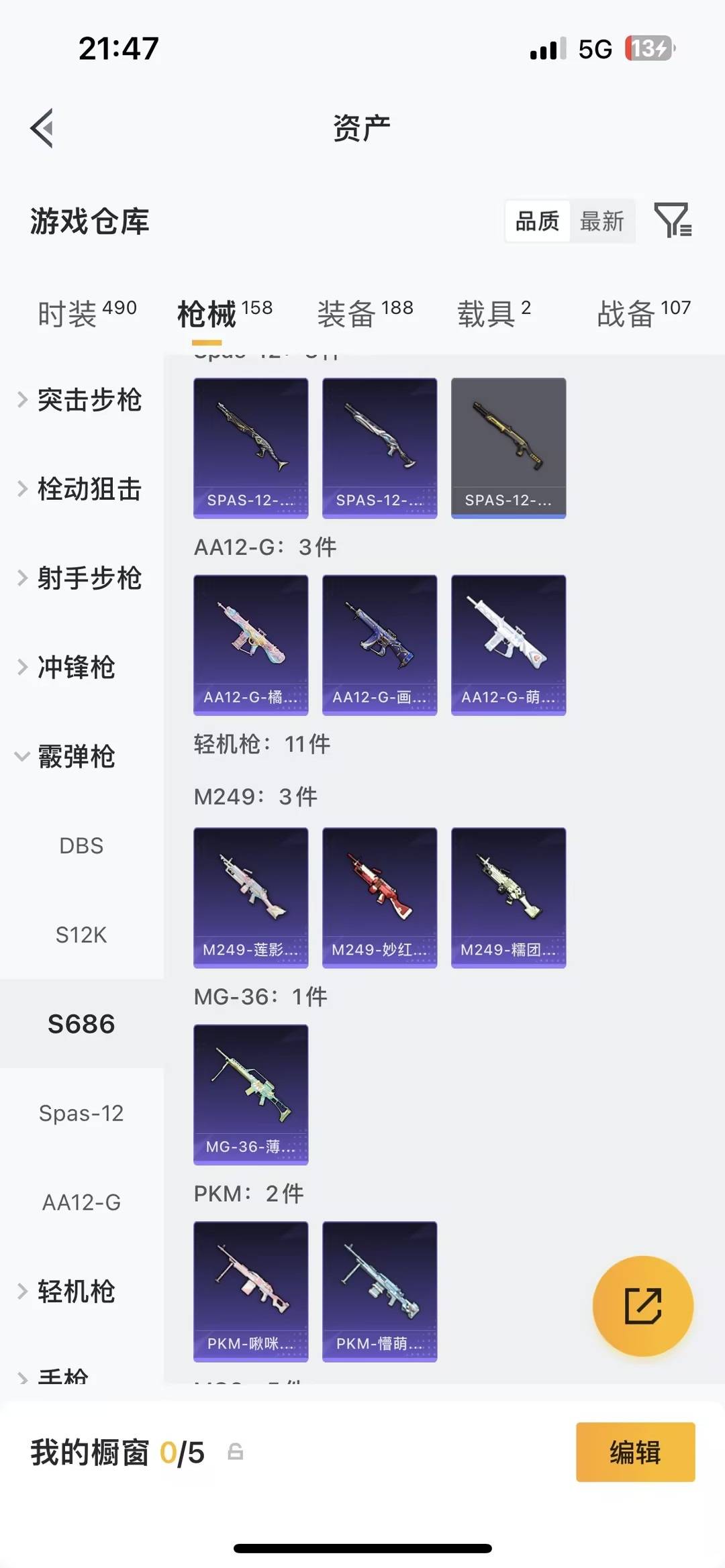The width and height of the screenshot is (725, 1568).
Task: Switch sorting to 最新
Action: pyautogui.click(x=603, y=221)
